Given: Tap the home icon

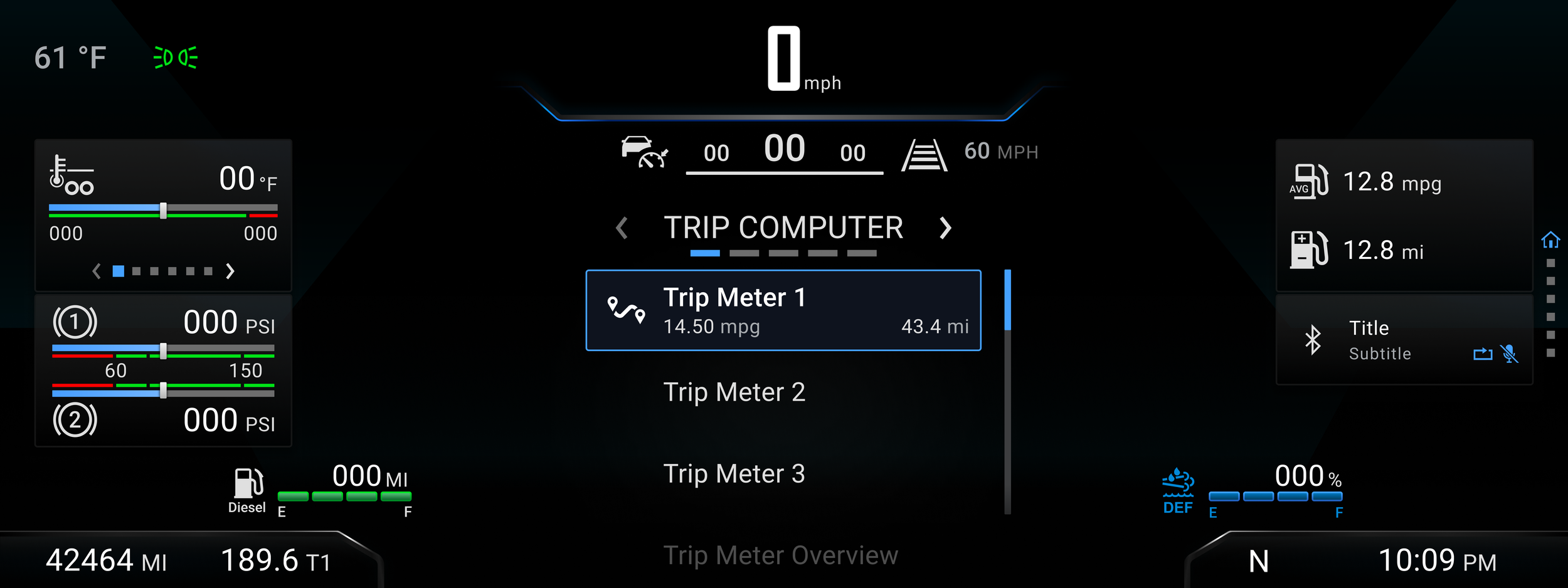Looking at the screenshot, I should point(1550,240).
